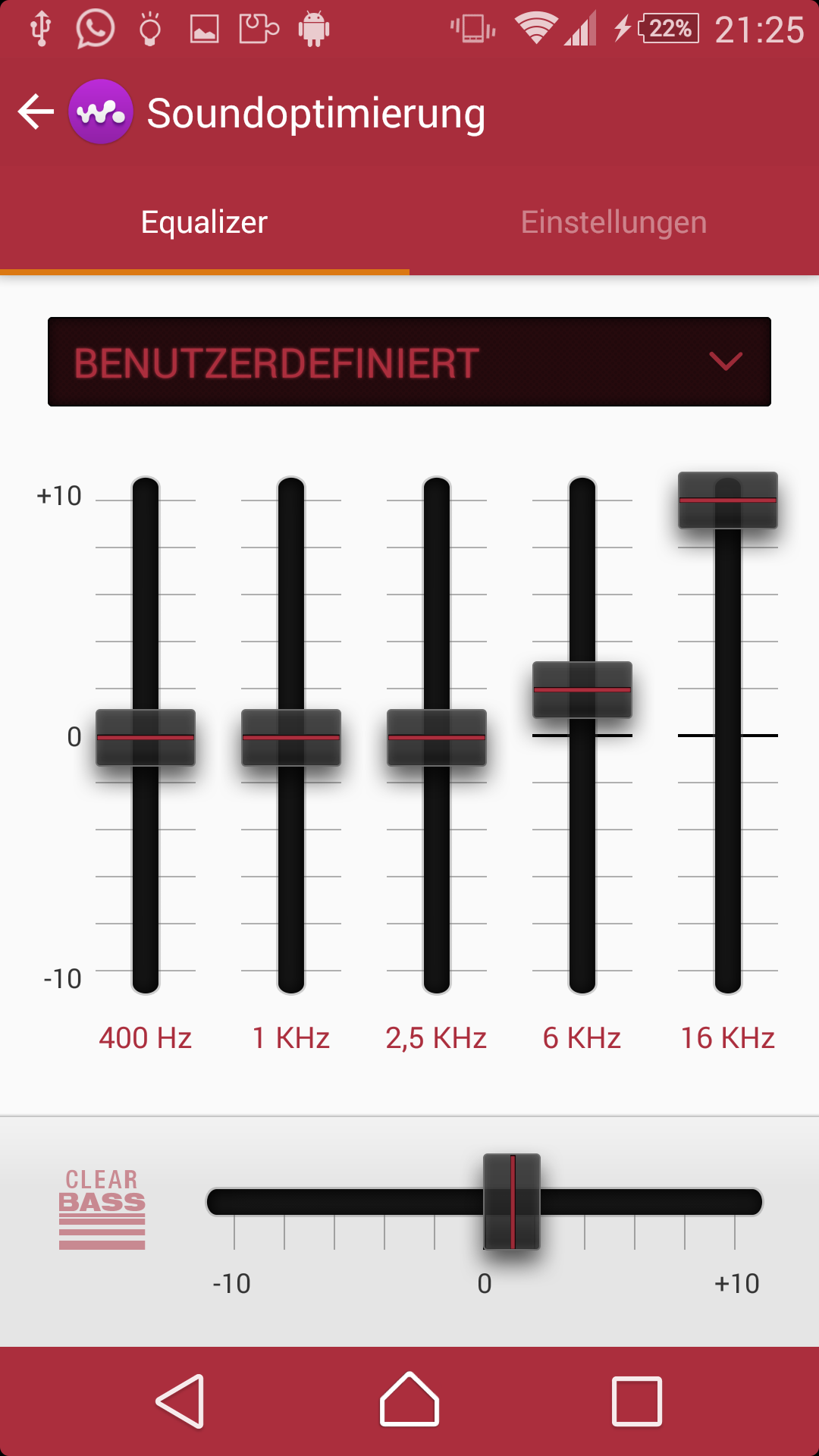Tap the 2,5 KHz slider handle
Image resolution: width=819 pixels, height=1456 pixels.
(437, 737)
